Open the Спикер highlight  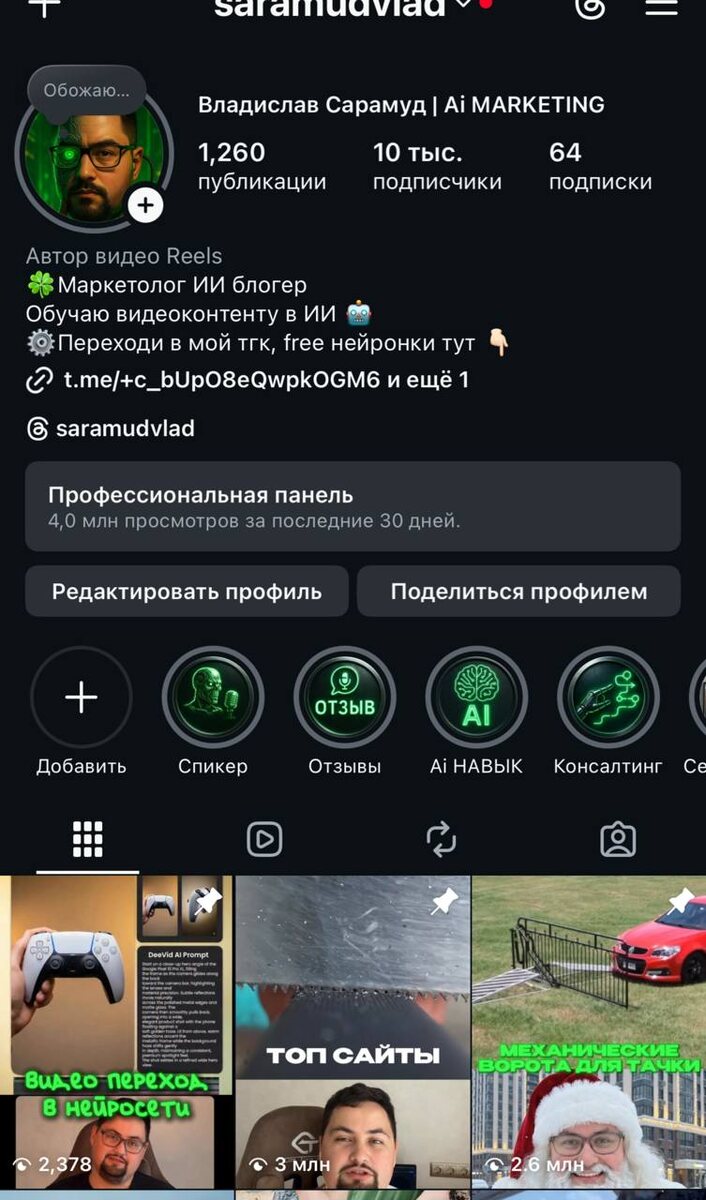[213, 698]
